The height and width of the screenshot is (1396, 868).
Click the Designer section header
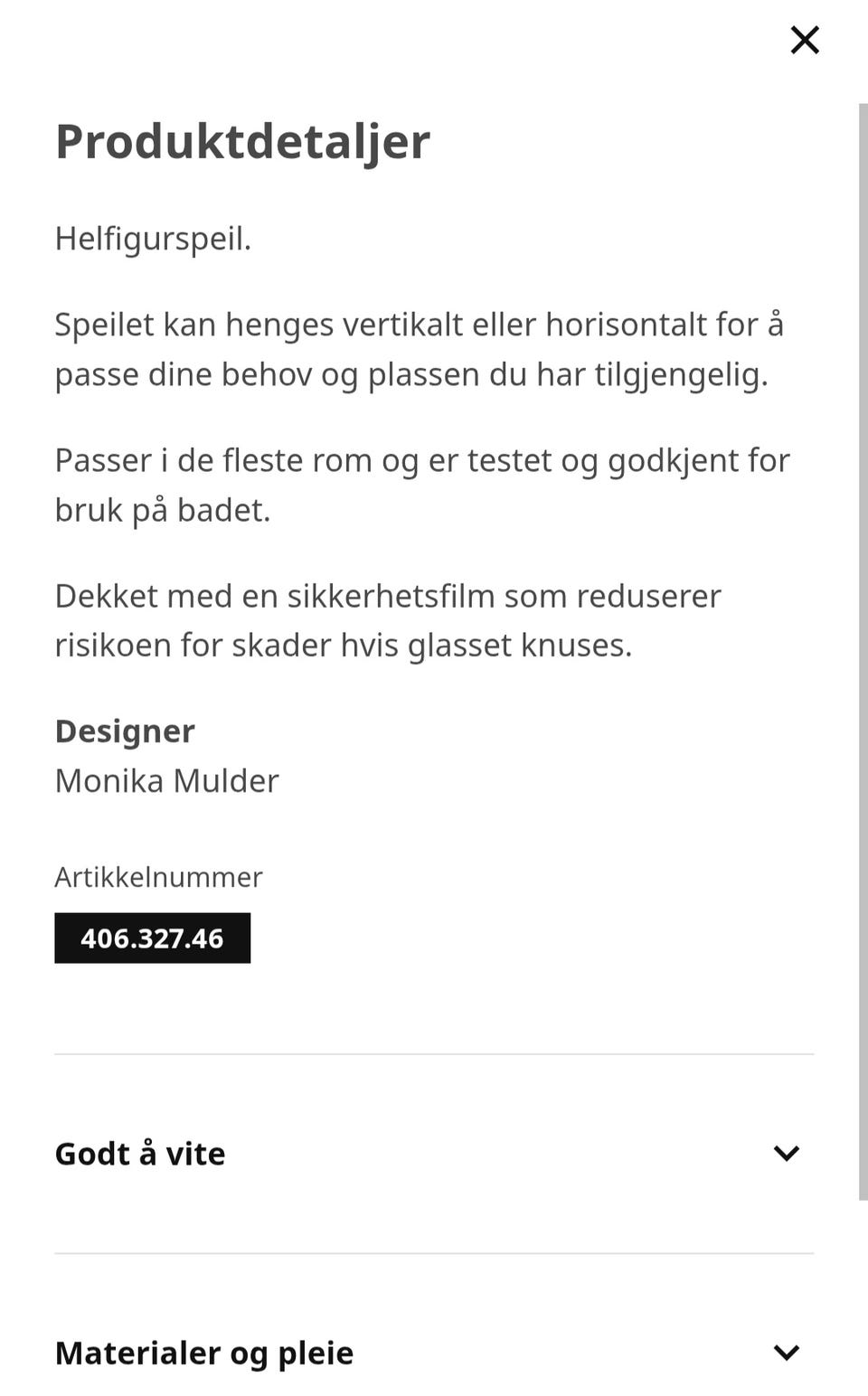point(125,731)
